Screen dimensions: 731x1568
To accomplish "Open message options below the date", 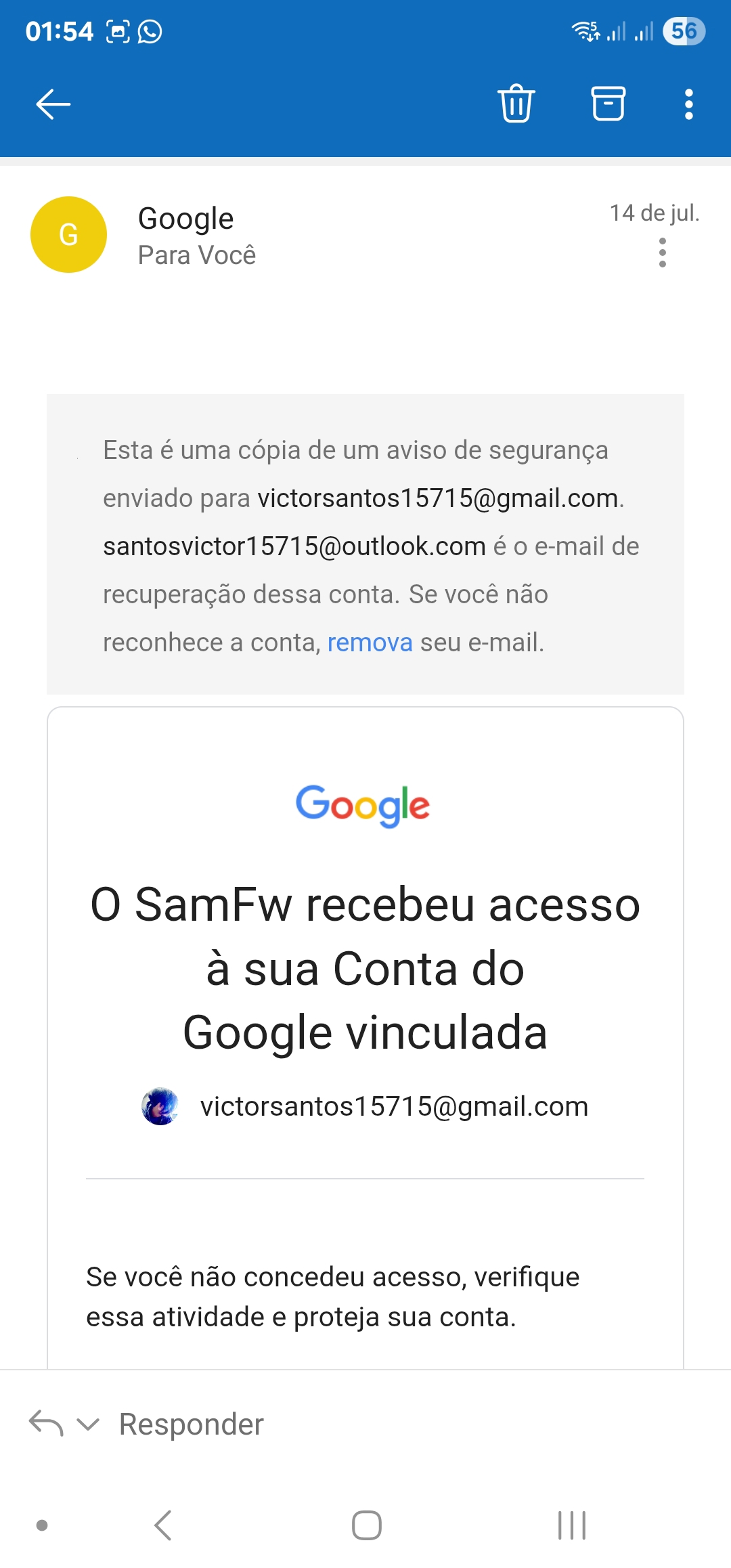I will click(662, 253).
